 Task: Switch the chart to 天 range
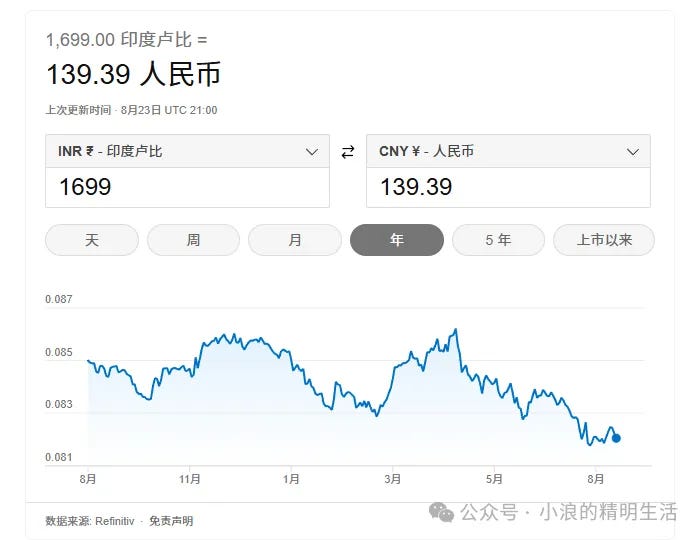click(x=92, y=240)
